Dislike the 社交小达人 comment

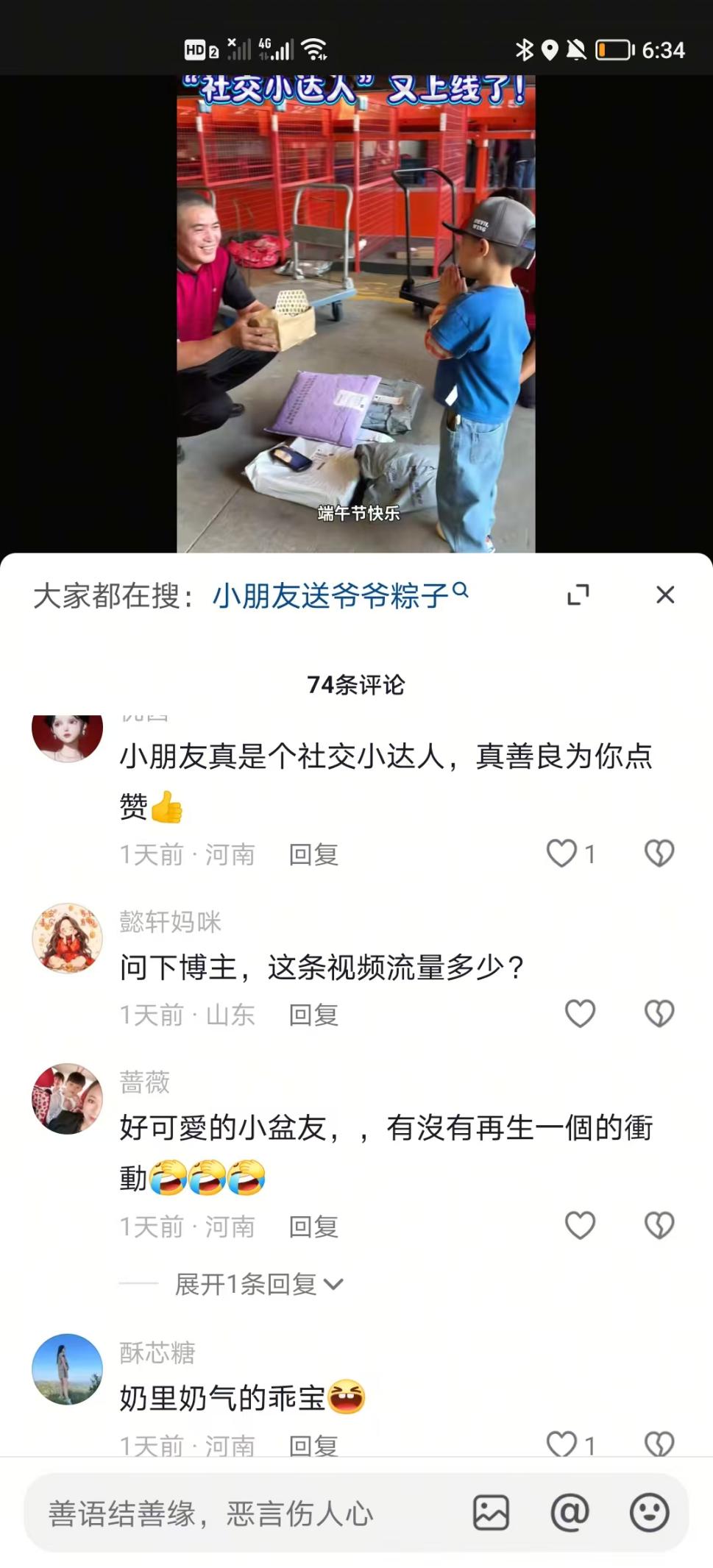(659, 854)
